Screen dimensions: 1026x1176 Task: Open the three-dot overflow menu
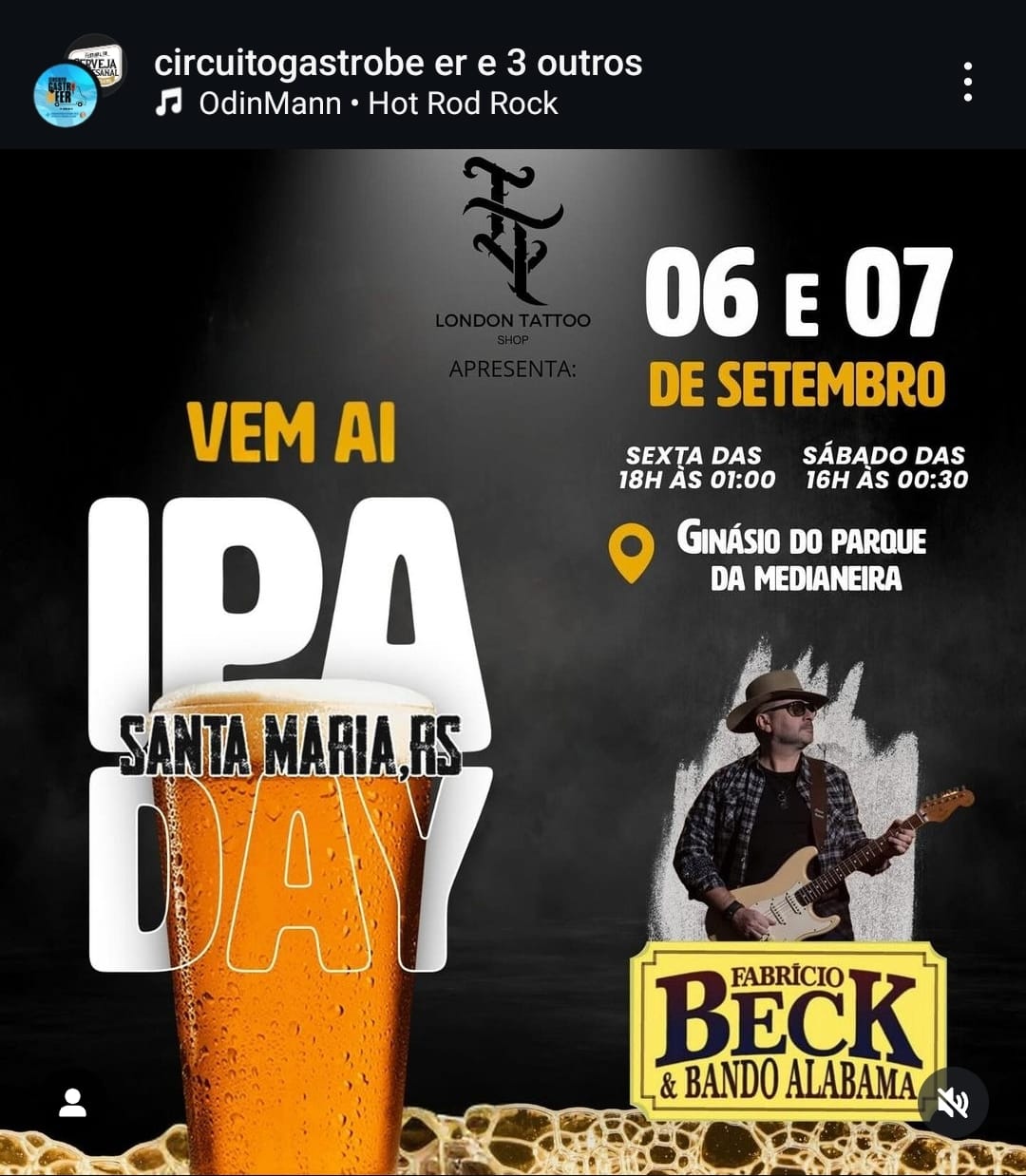(x=967, y=82)
